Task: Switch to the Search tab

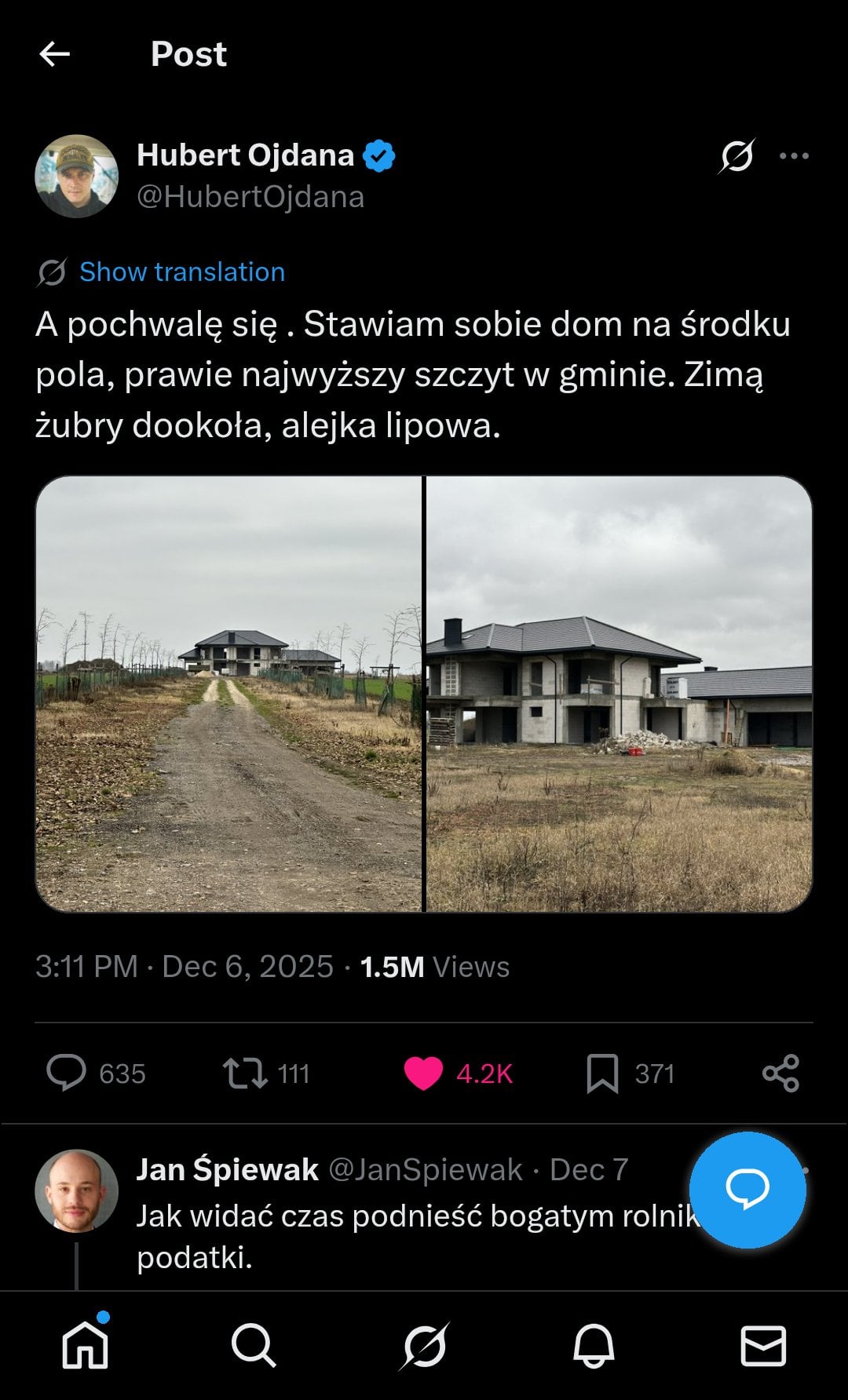Action: (254, 1346)
